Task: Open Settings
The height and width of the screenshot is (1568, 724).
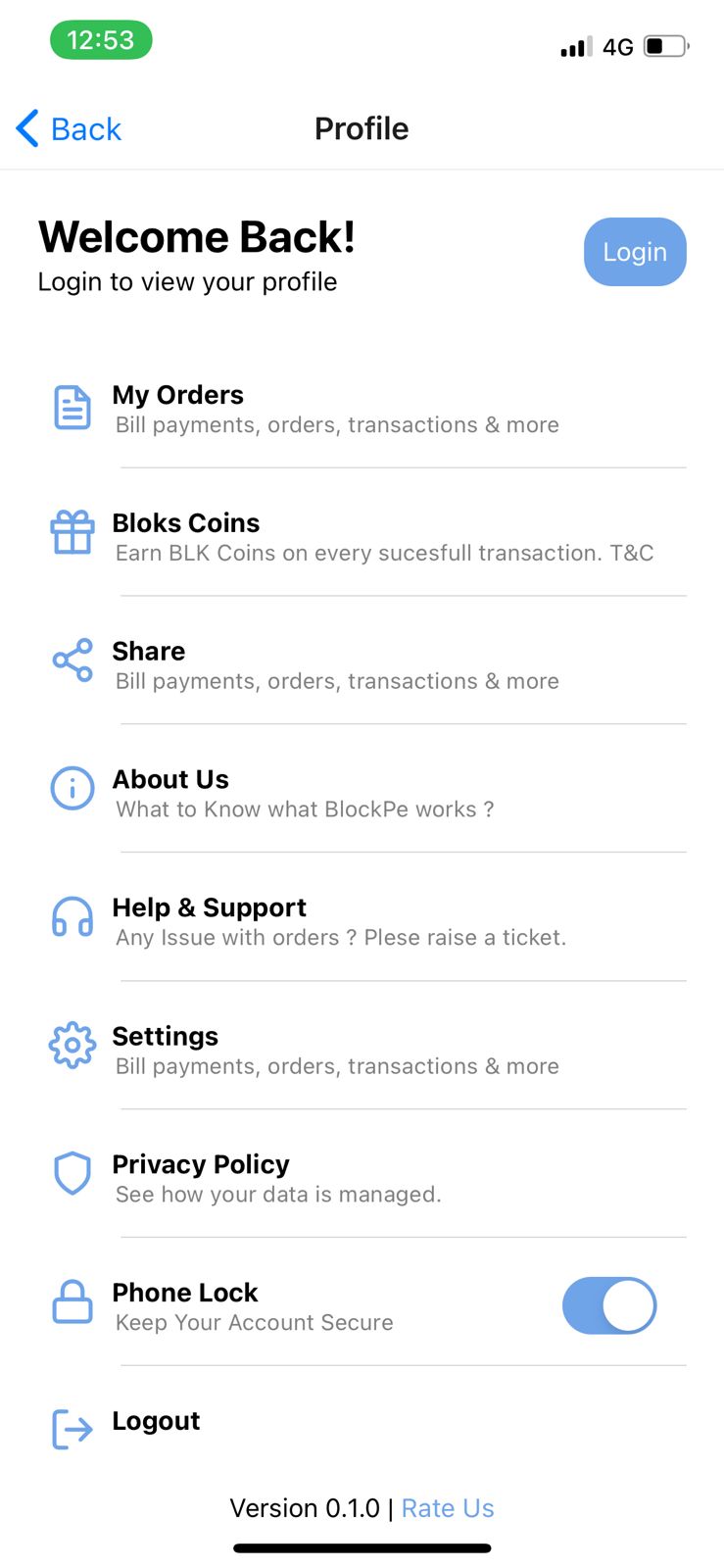Action: click(362, 1051)
